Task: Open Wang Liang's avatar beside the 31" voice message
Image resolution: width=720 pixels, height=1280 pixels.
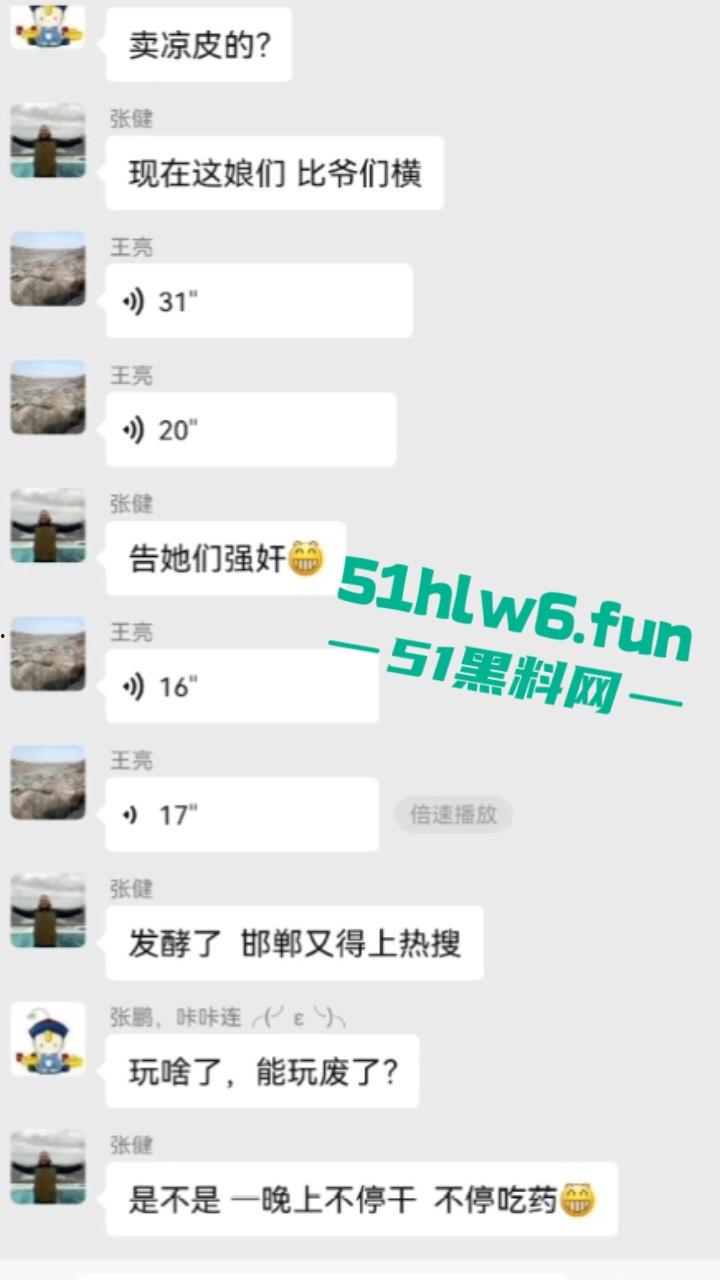Action: (x=48, y=269)
